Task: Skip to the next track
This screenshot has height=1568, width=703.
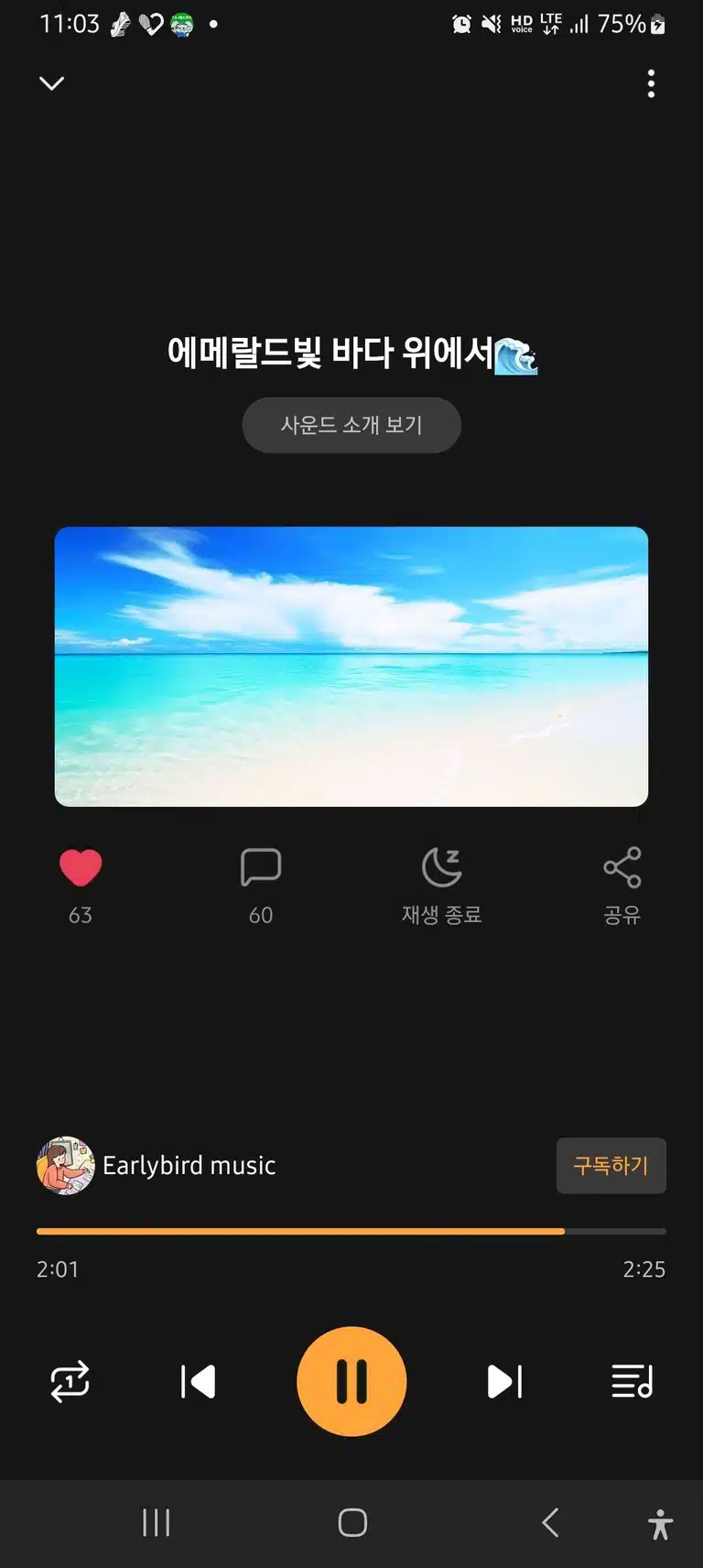Action: (x=504, y=1381)
